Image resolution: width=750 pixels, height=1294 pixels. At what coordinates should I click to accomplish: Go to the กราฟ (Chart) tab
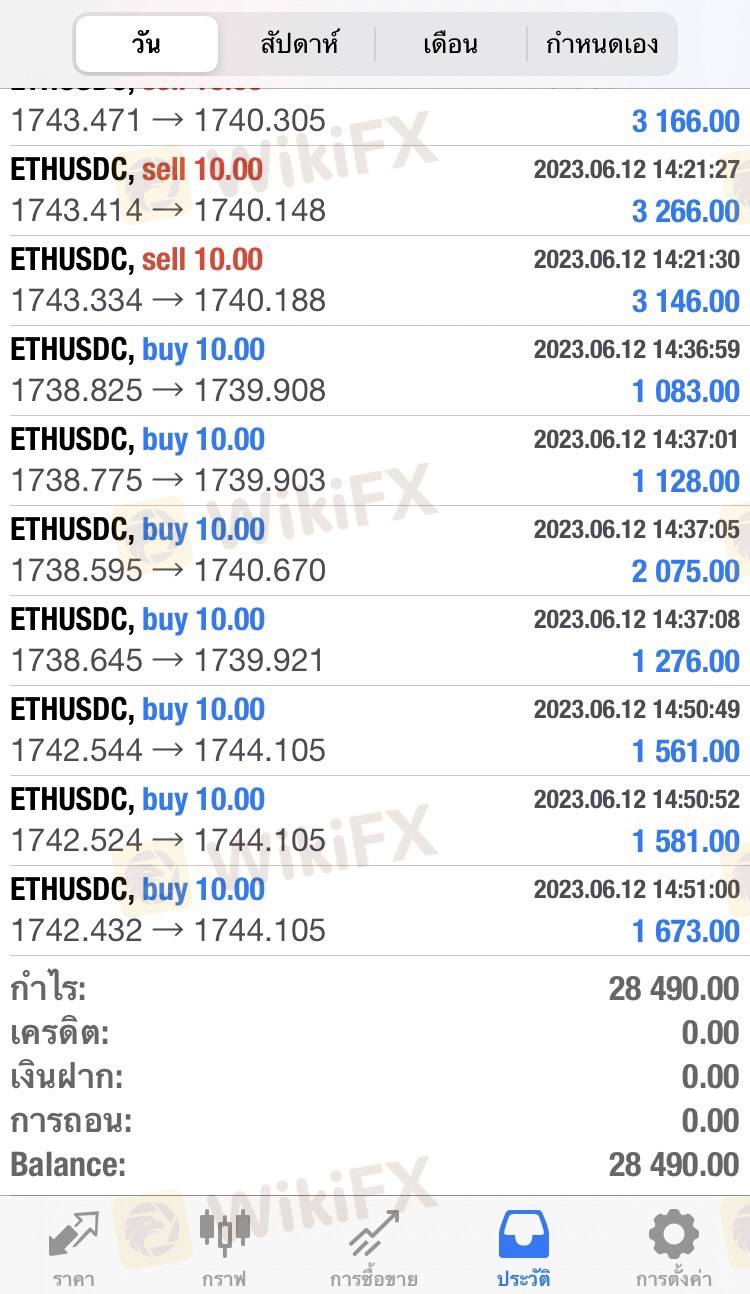225,1246
